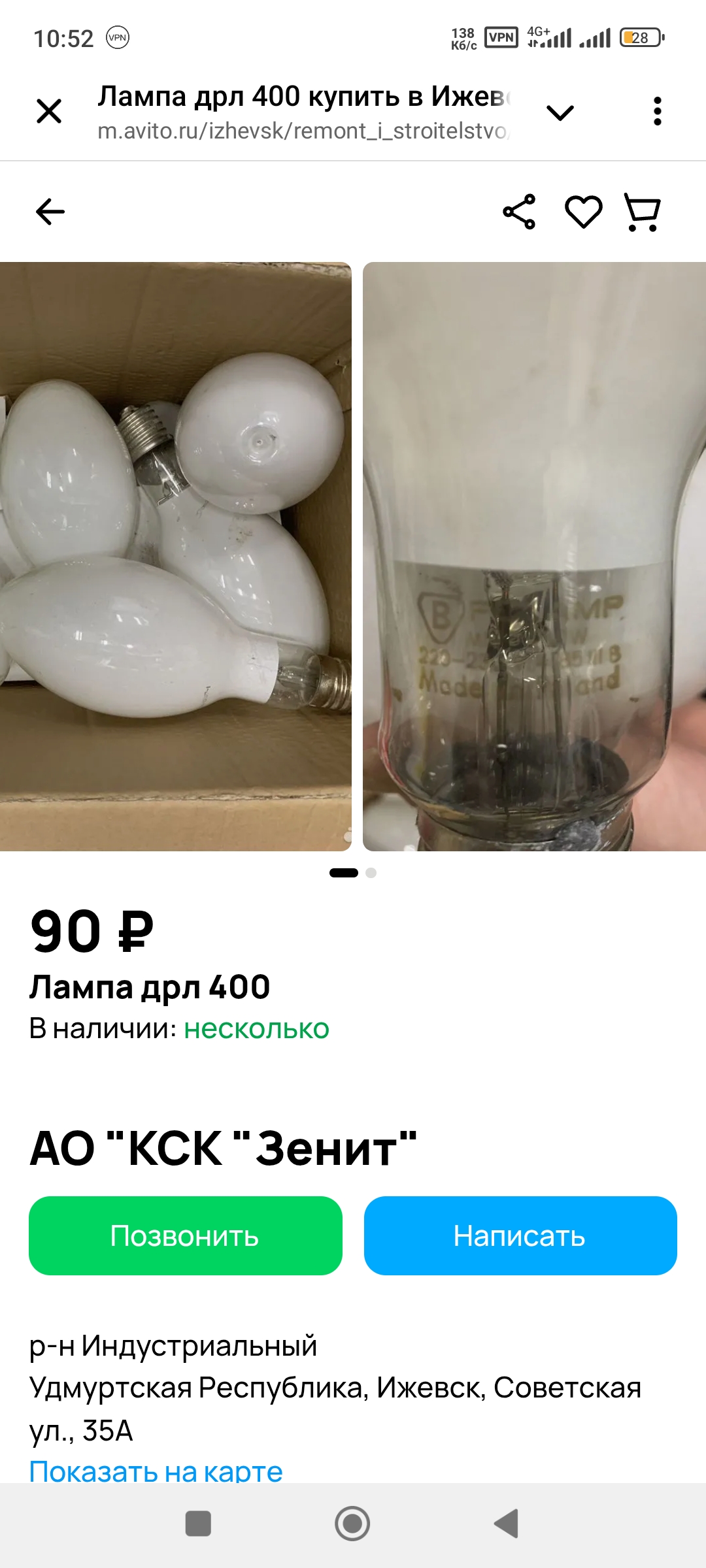Share this lamp listing
Viewport: 706px width, 1568px height.
point(519,212)
